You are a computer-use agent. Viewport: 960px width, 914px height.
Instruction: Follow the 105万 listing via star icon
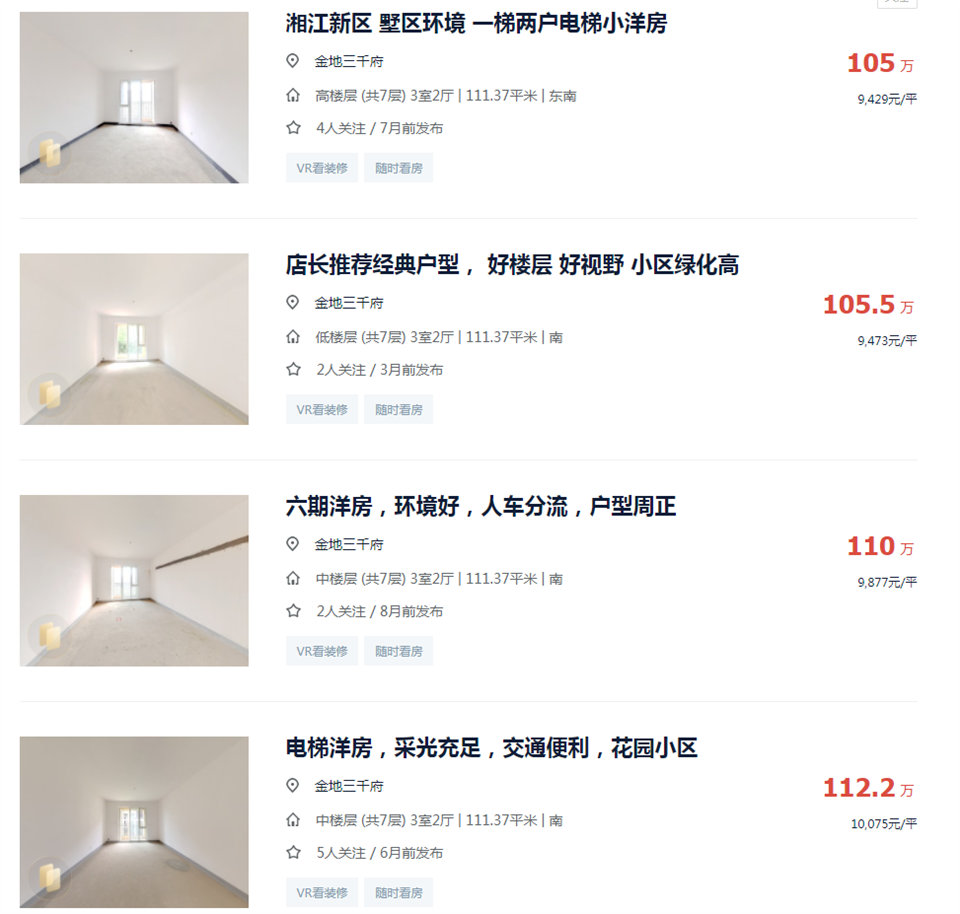tap(293, 128)
